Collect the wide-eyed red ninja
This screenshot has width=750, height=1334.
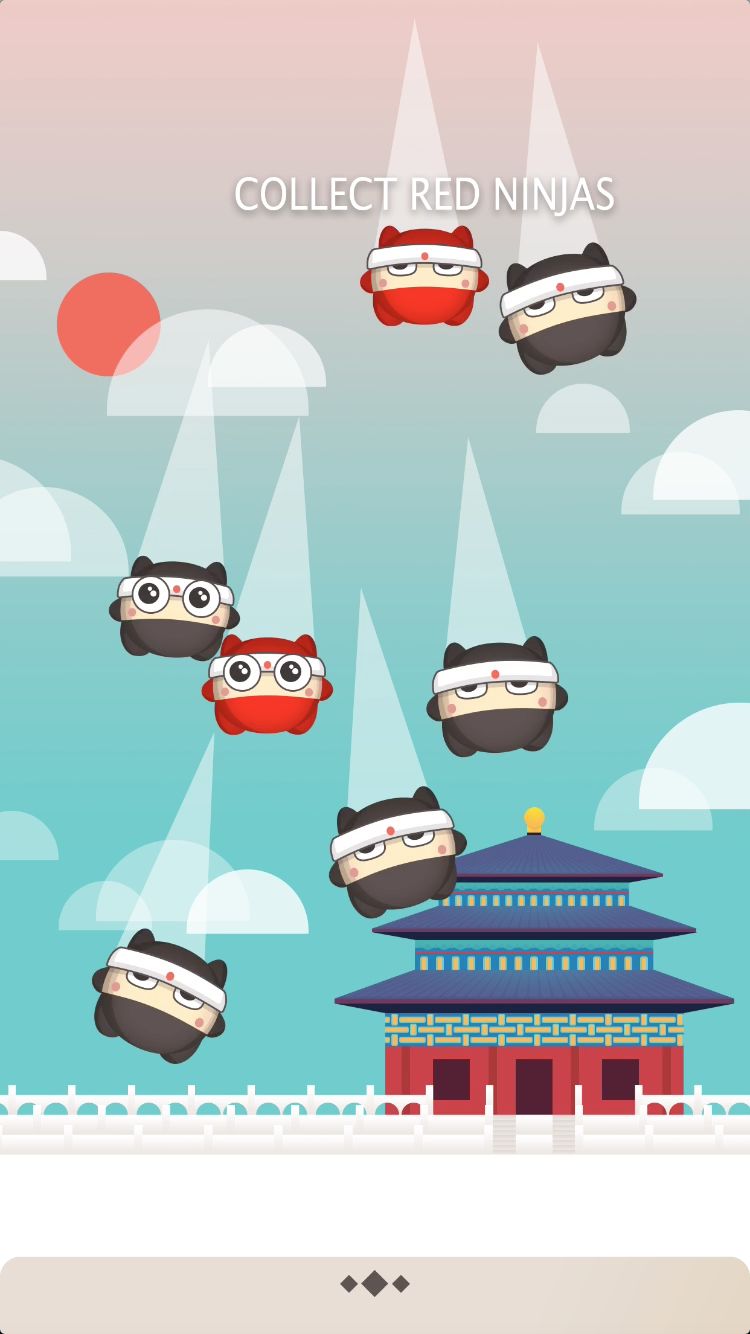click(x=267, y=685)
